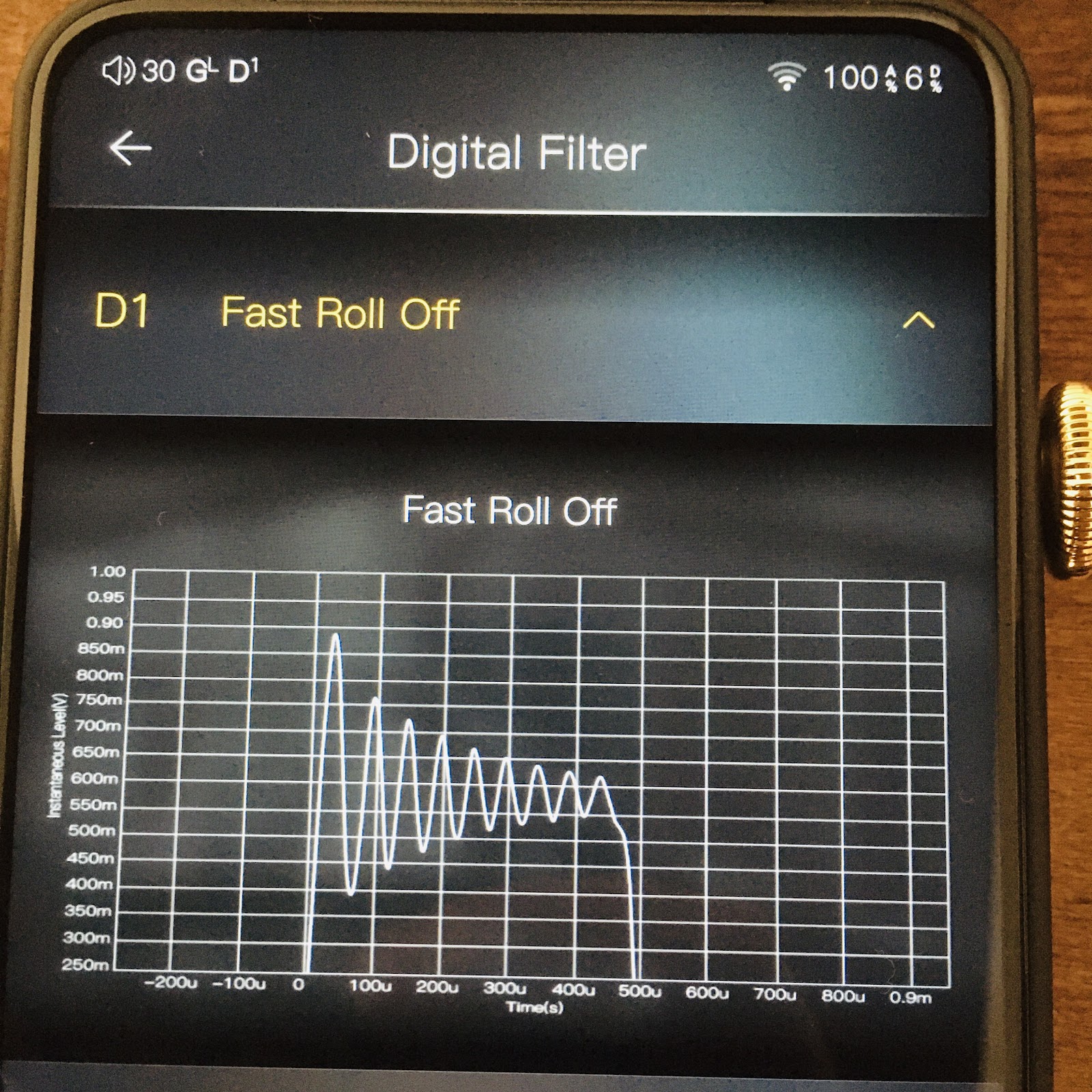Go back from Digital Filter screen
Screen dimensions: 1092x1092
click(x=130, y=148)
